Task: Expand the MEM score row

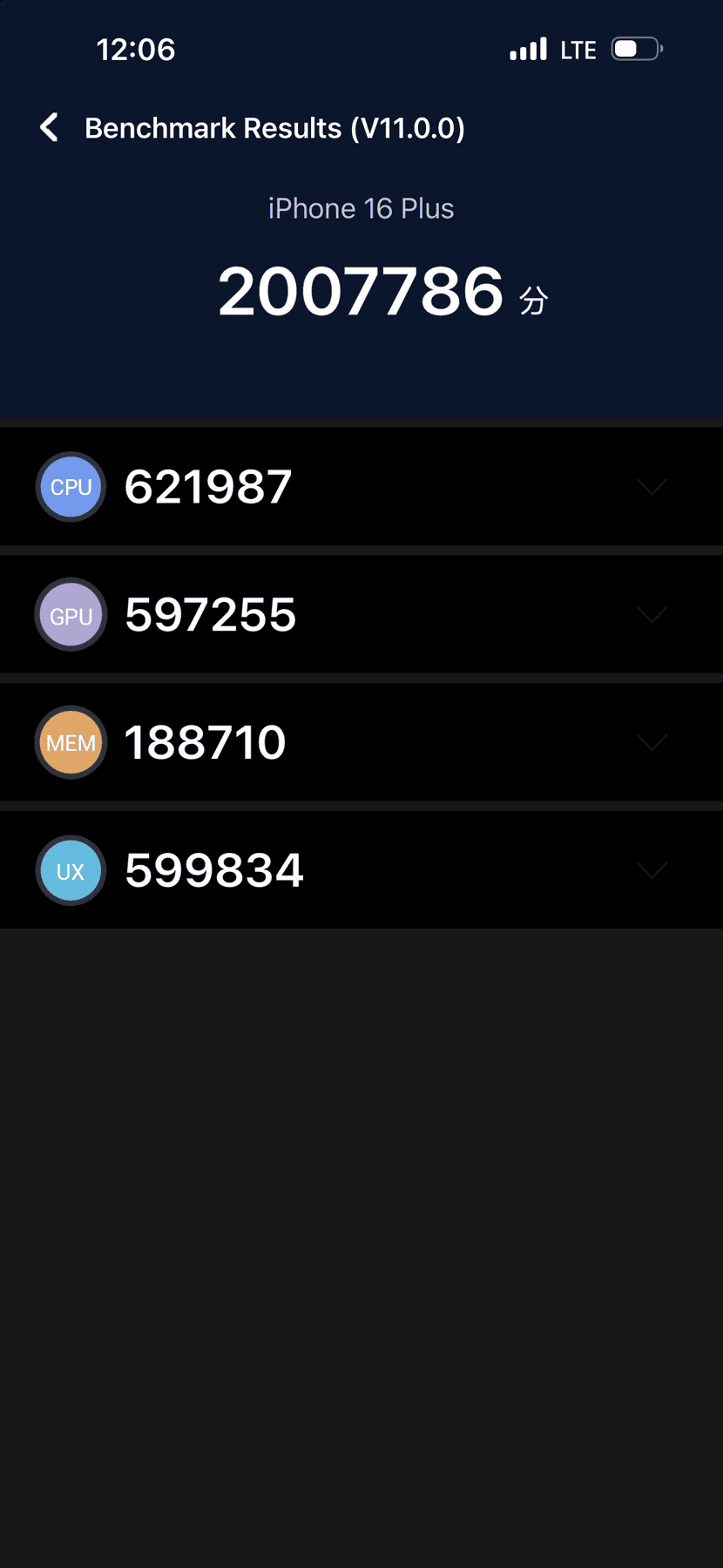Action: pos(652,742)
